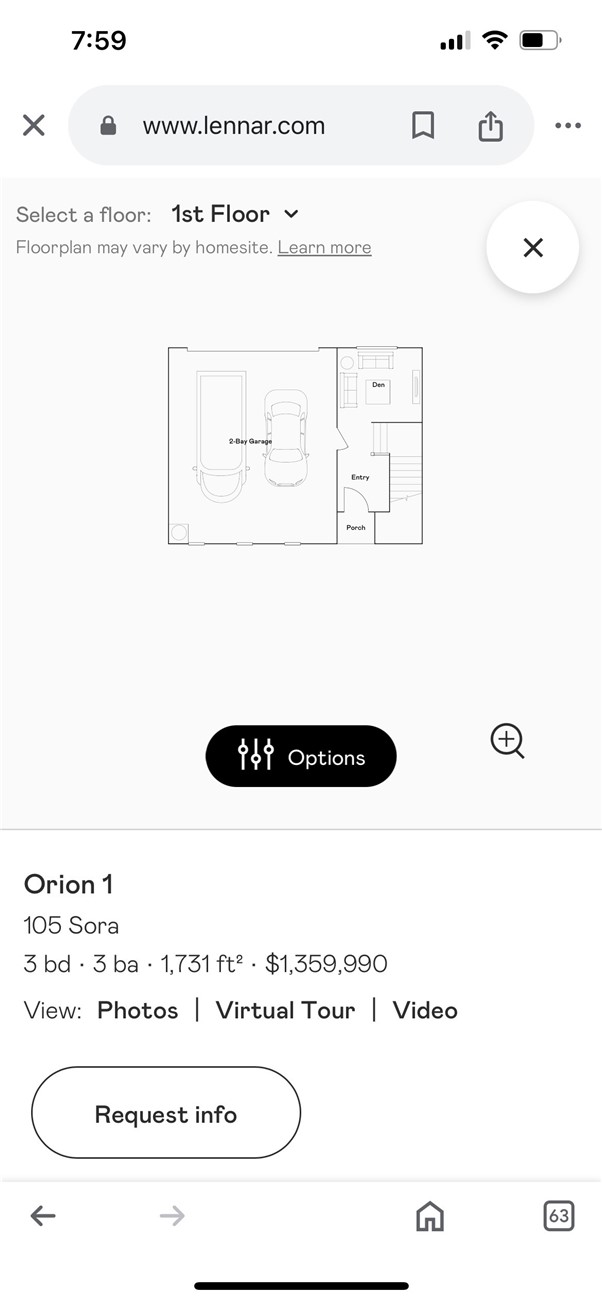Request info about this home
The width and height of the screenshot is (602, 1302).
[x=166, y=1114]
